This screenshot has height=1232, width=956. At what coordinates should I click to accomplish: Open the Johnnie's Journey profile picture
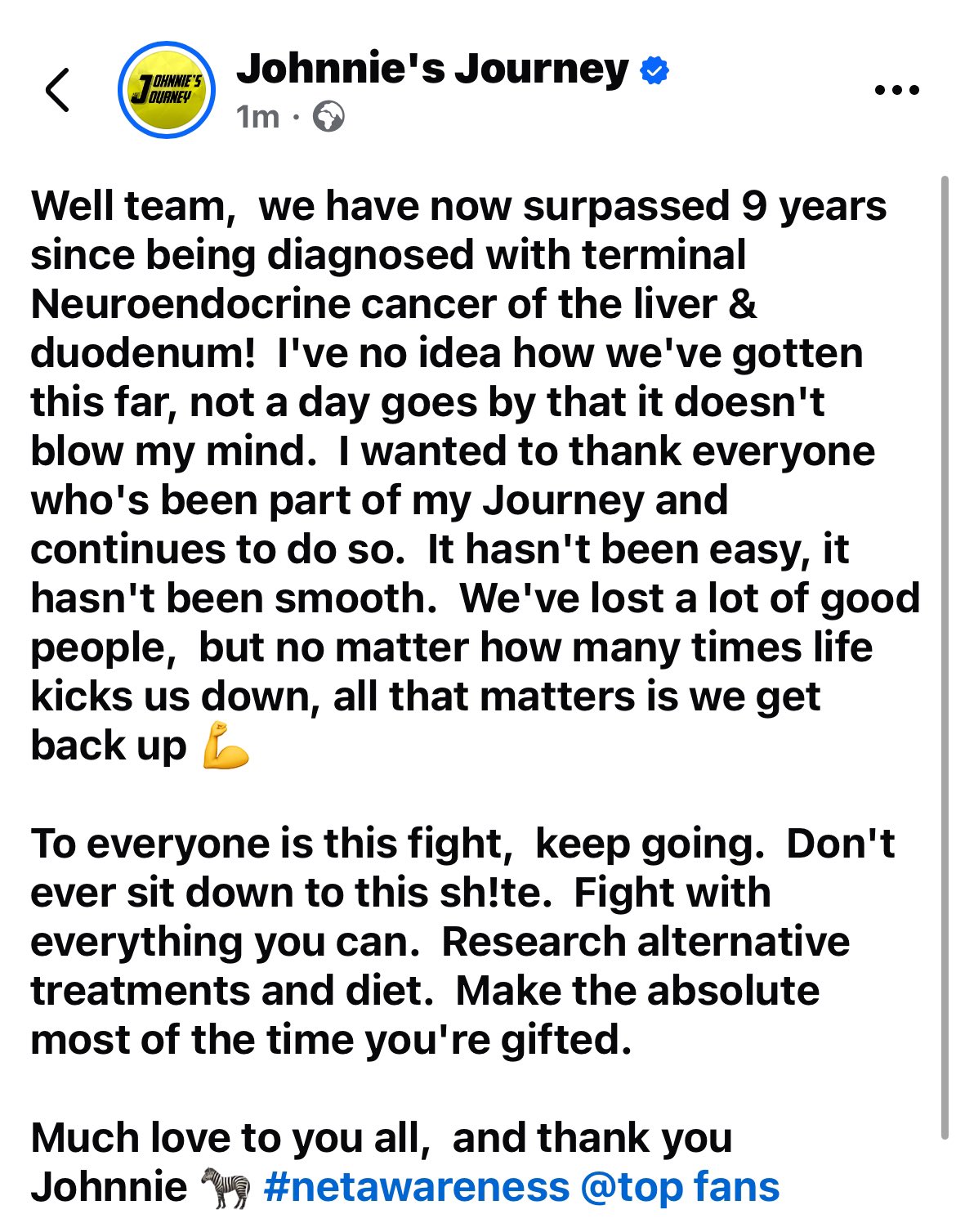[x=166, y=90]
